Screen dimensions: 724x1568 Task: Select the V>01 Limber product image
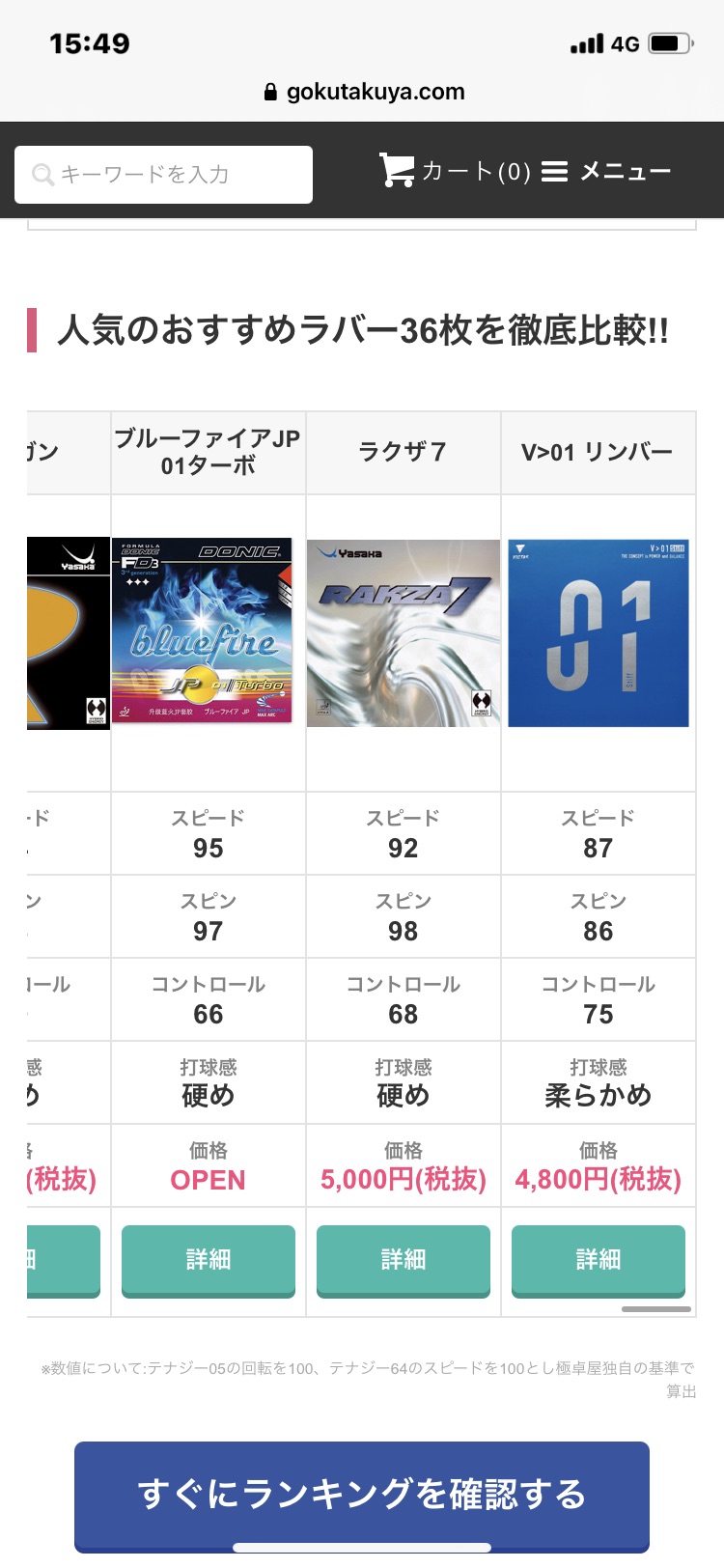coord(599,632)
